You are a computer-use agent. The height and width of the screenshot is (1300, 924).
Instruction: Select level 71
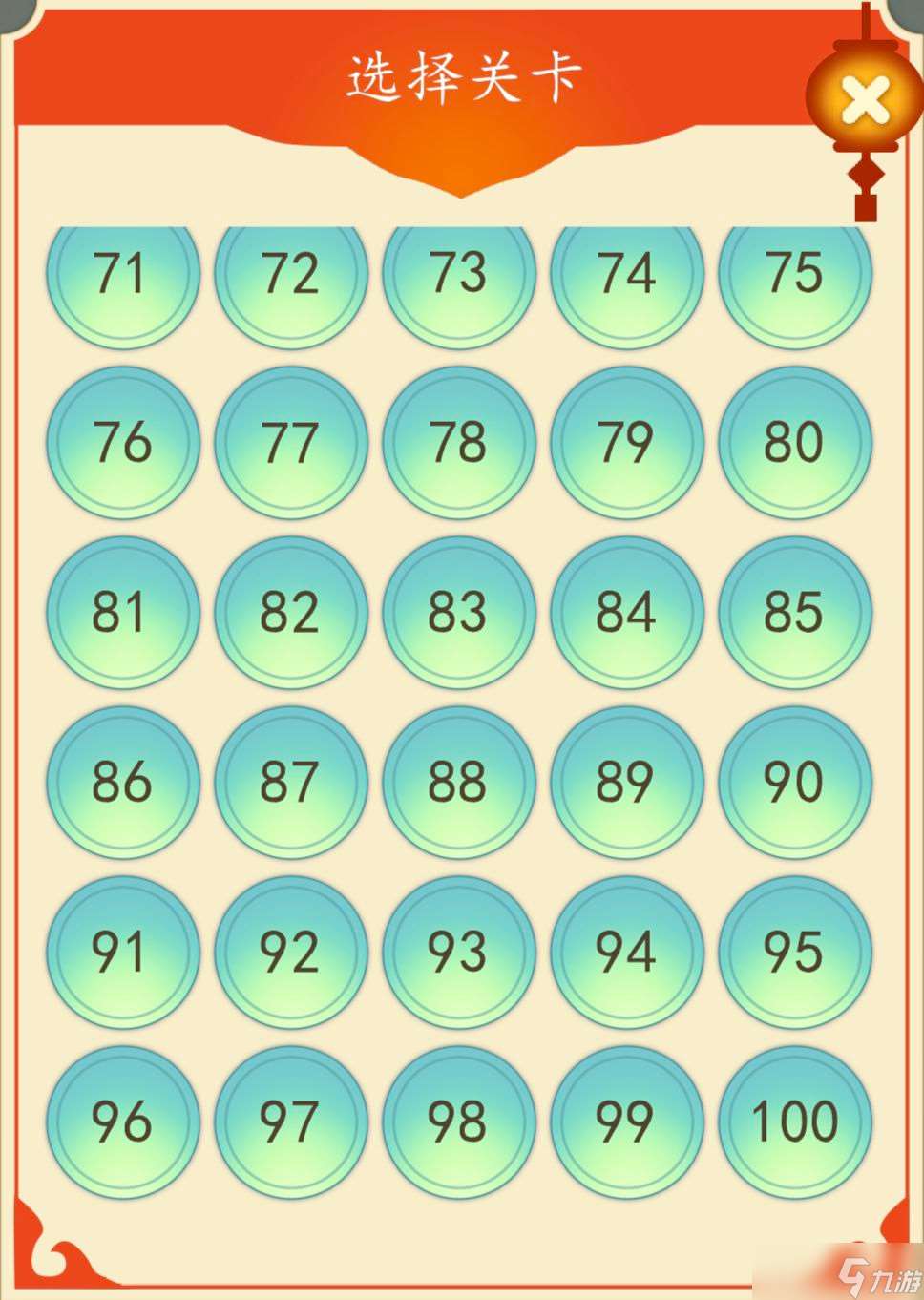pos(122,277)
